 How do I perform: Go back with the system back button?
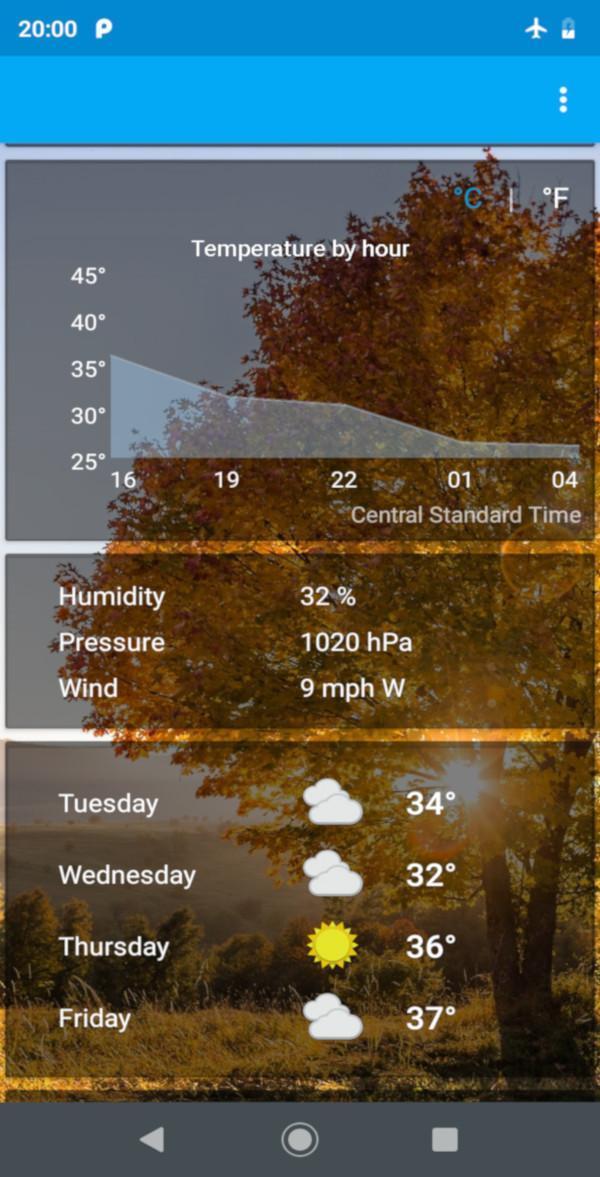point(152,1139)
